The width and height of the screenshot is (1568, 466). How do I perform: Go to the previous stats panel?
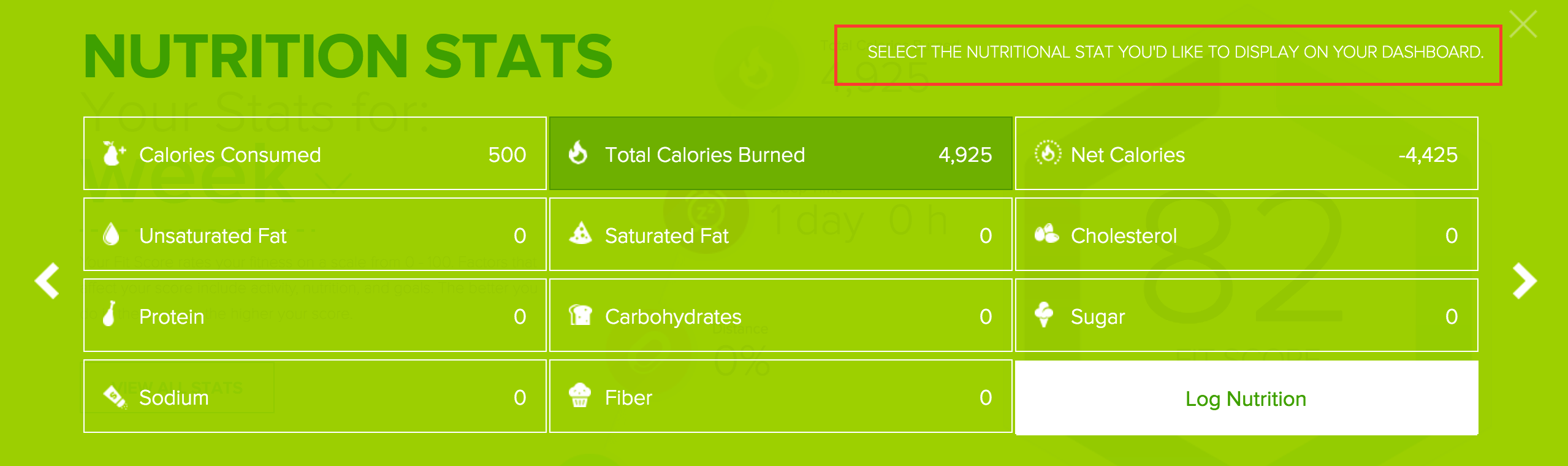47,281
